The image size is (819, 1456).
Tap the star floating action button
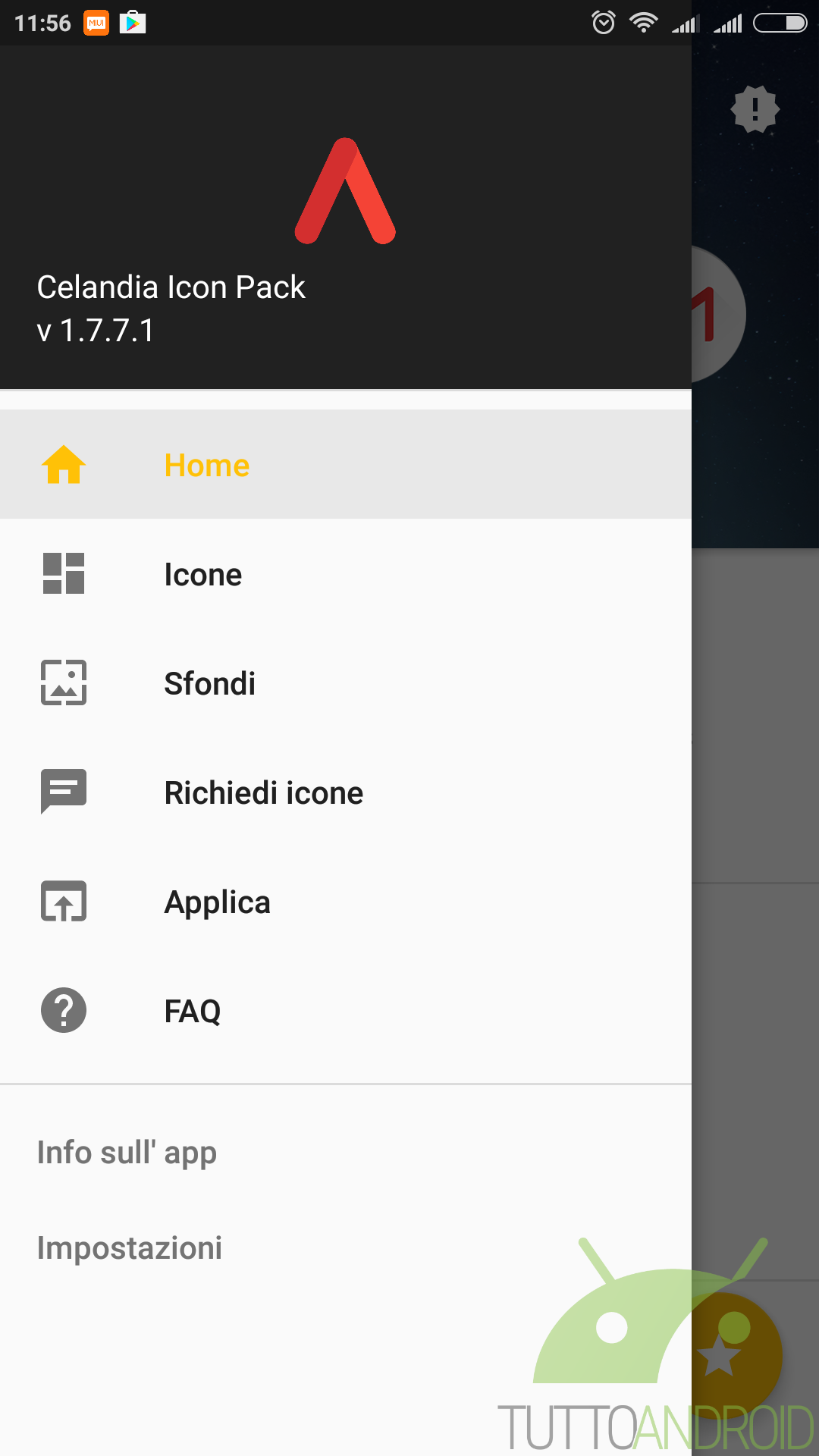[x=726, y=1355]
